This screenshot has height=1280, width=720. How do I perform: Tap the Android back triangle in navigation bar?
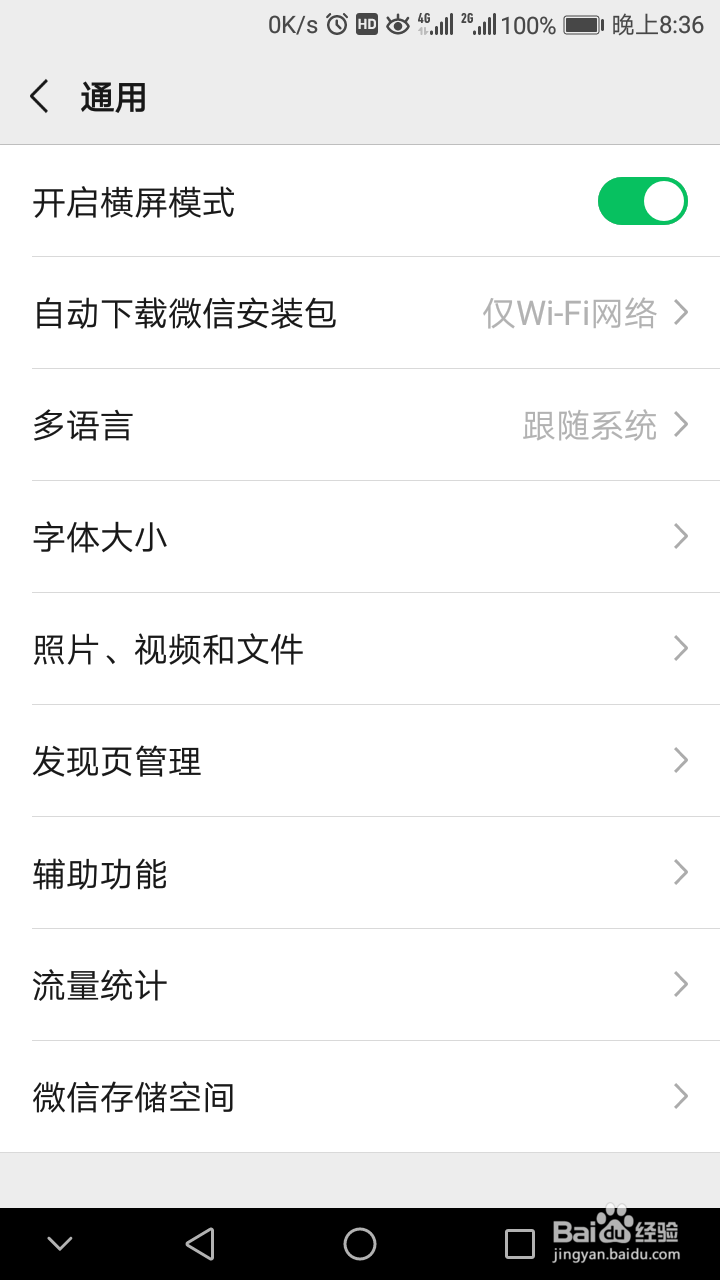200,1243
